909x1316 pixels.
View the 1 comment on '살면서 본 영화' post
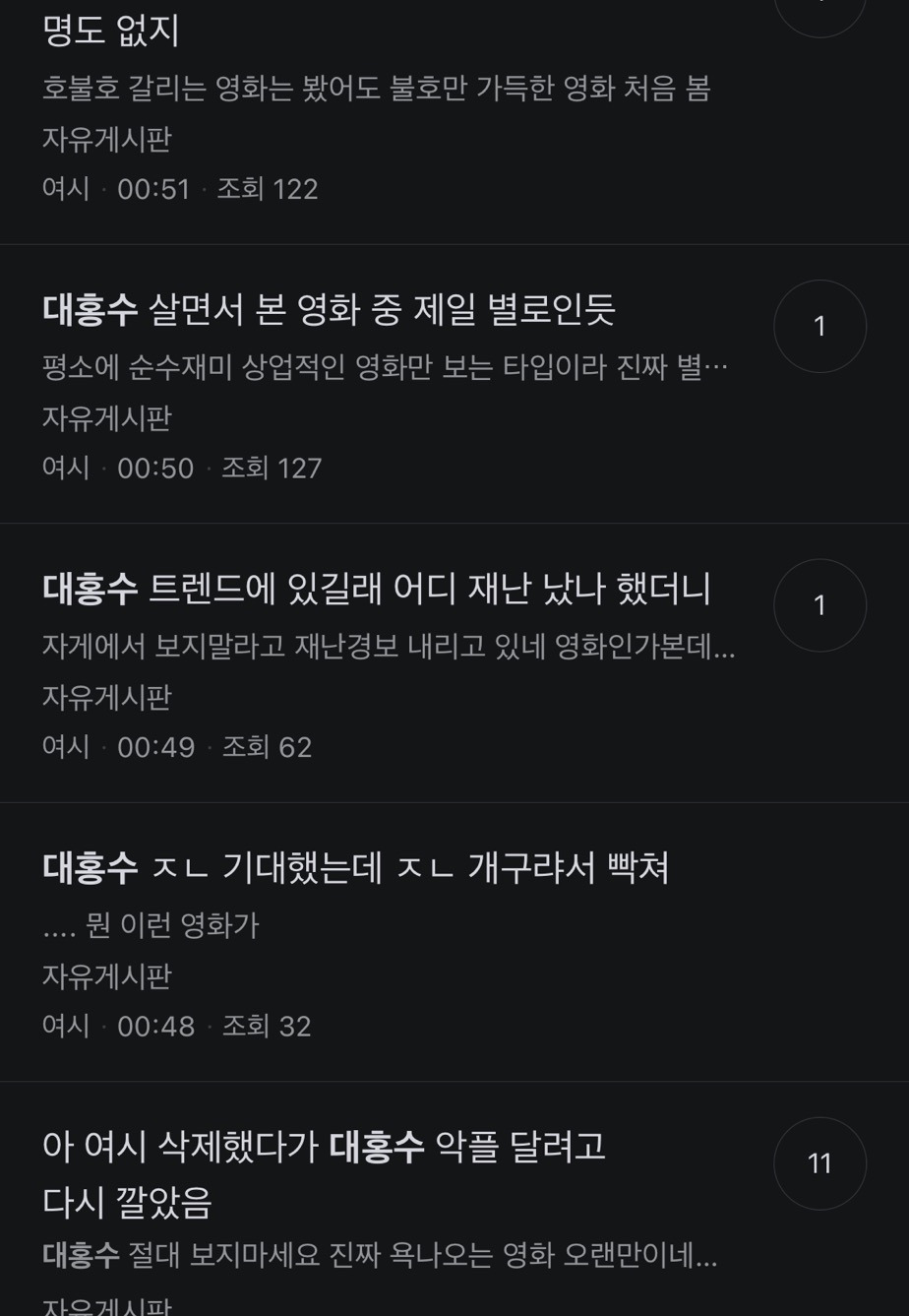coord(819,327)
